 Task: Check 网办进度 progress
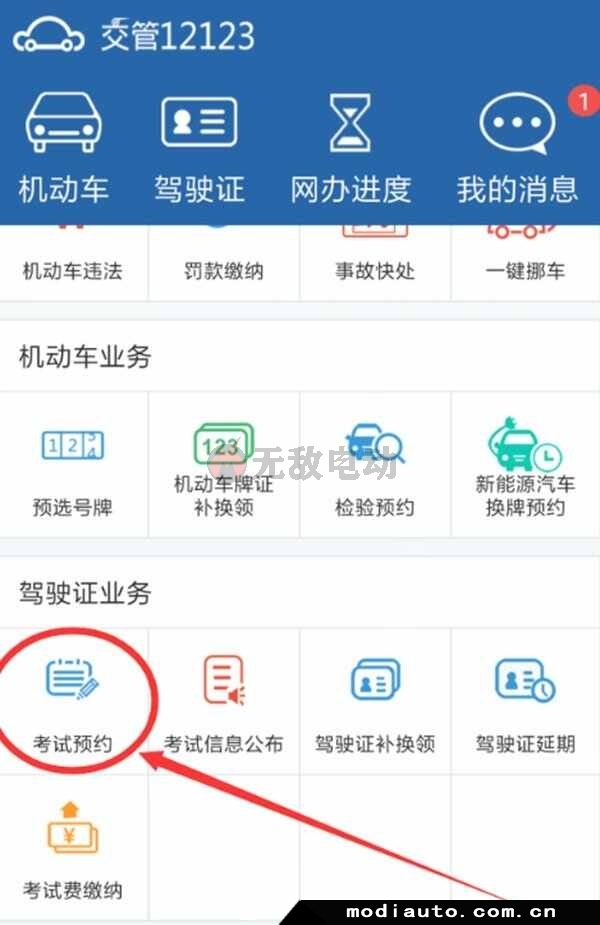(351, 147)
